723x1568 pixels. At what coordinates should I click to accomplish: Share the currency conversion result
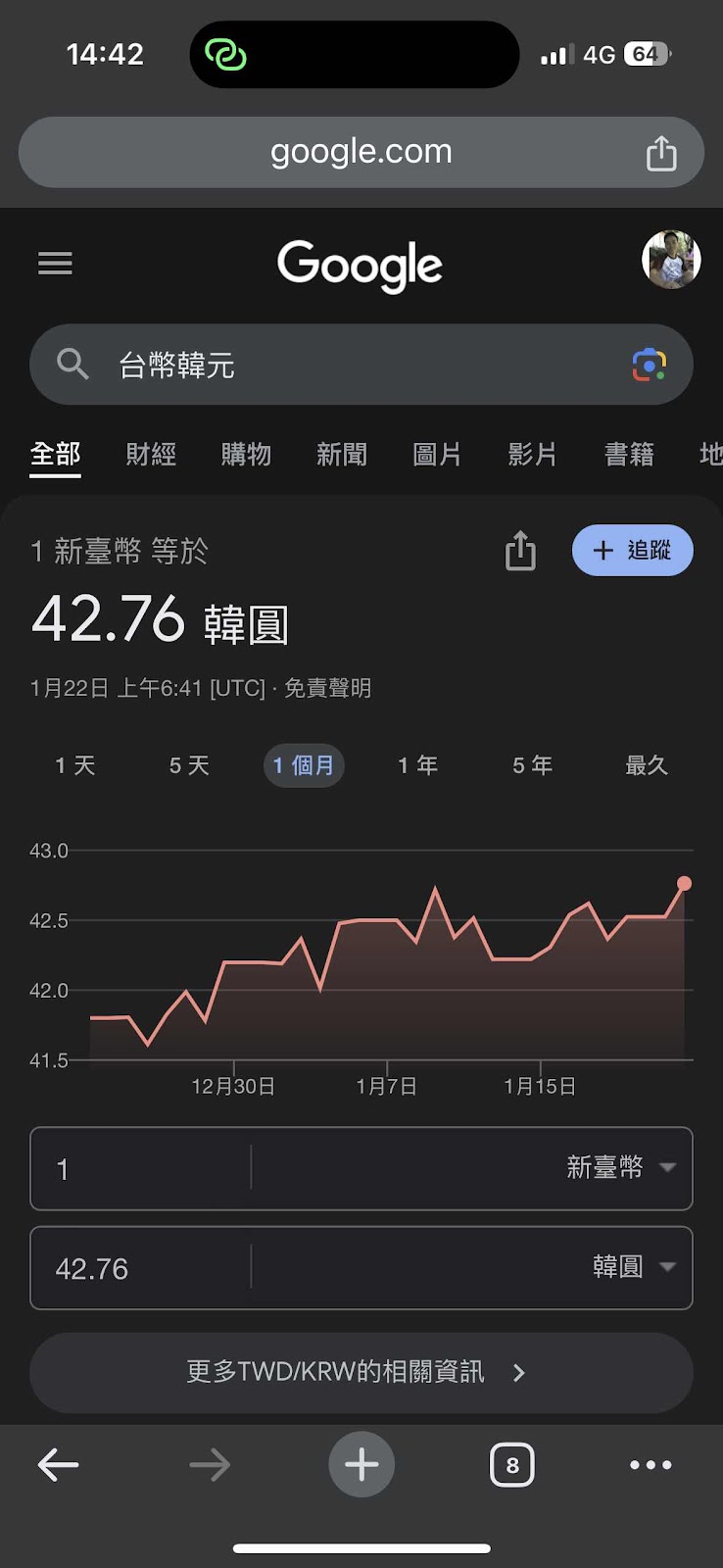tap(520, 551)
